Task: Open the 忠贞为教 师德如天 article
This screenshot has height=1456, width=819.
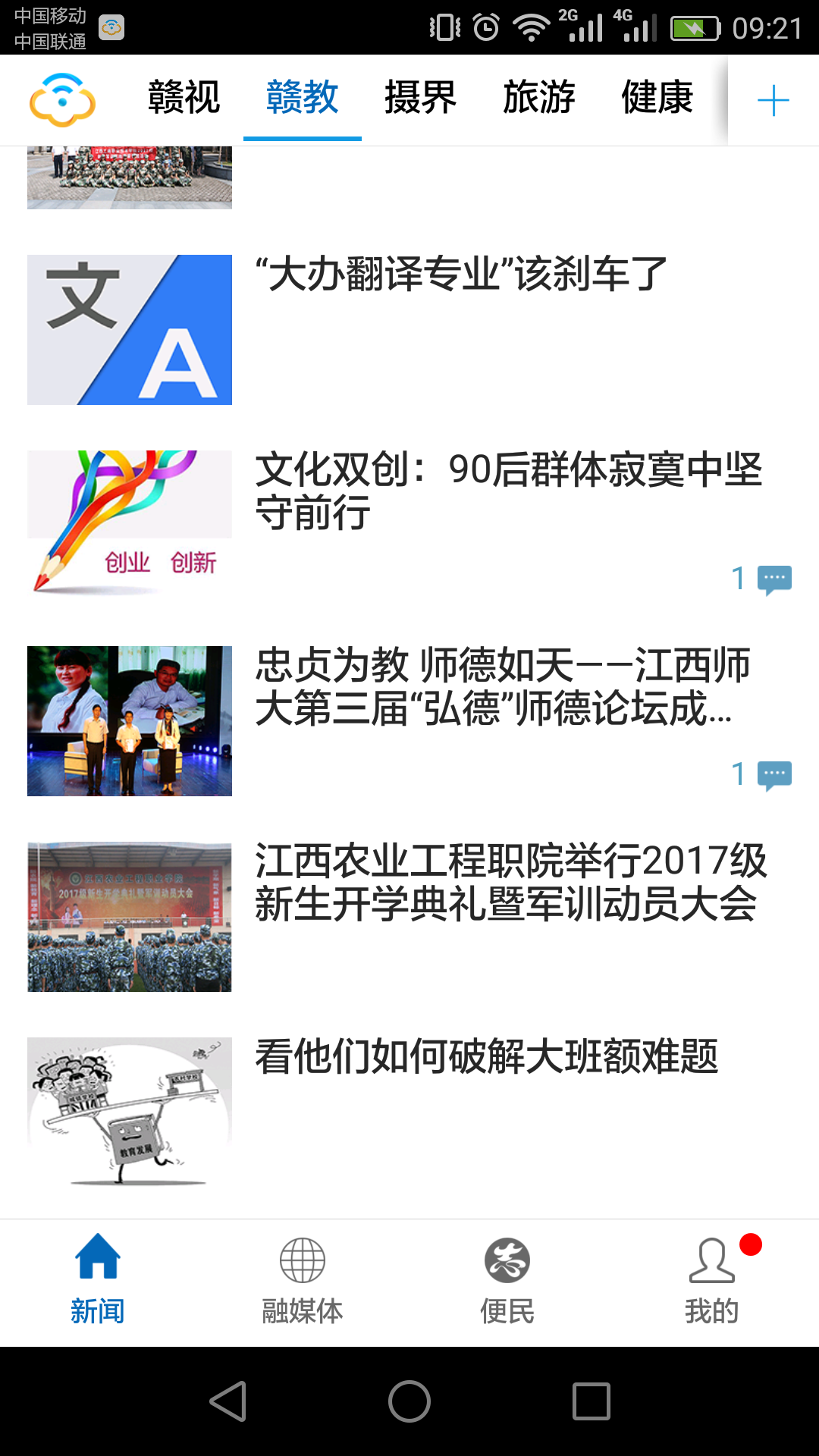Action: (500, 686)
